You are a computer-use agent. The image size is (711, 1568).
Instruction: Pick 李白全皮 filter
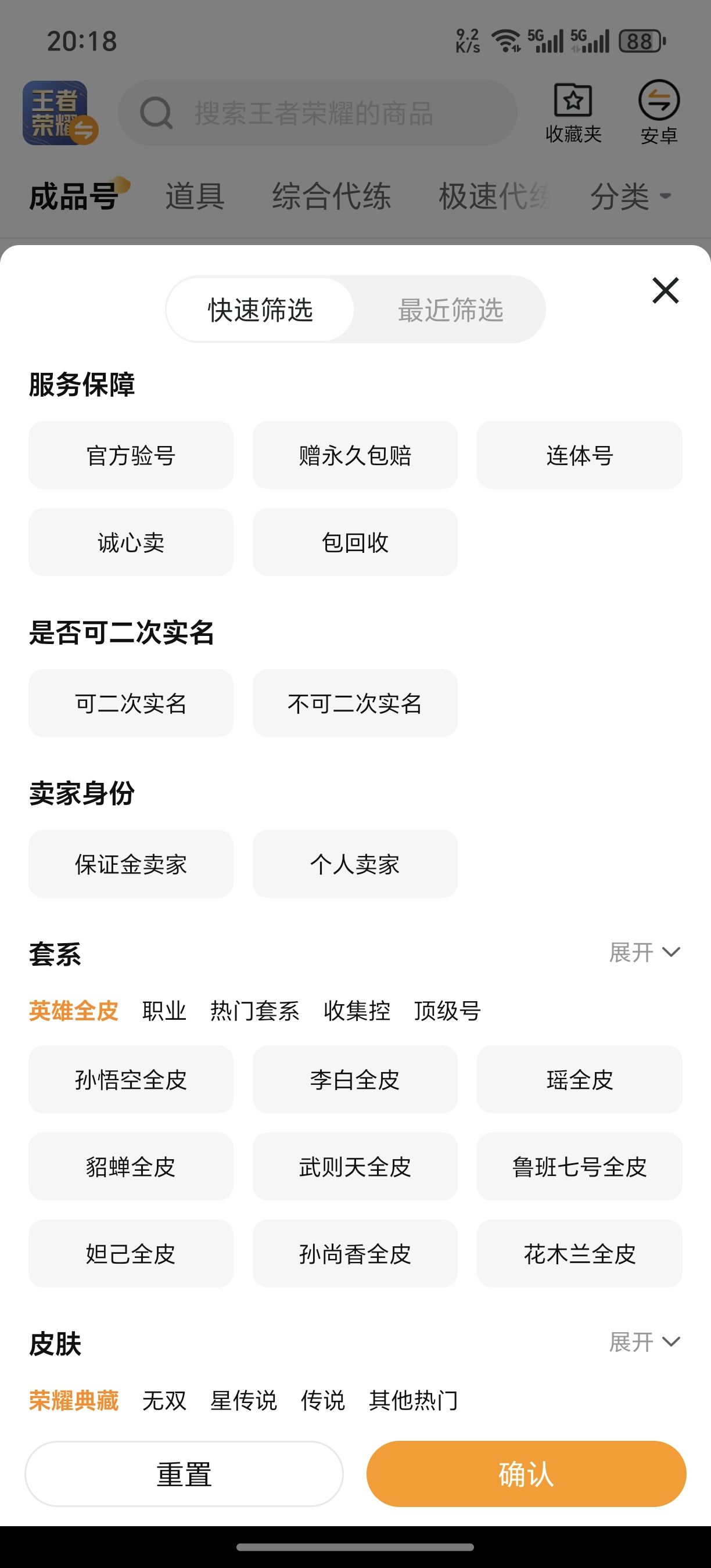355,1079
